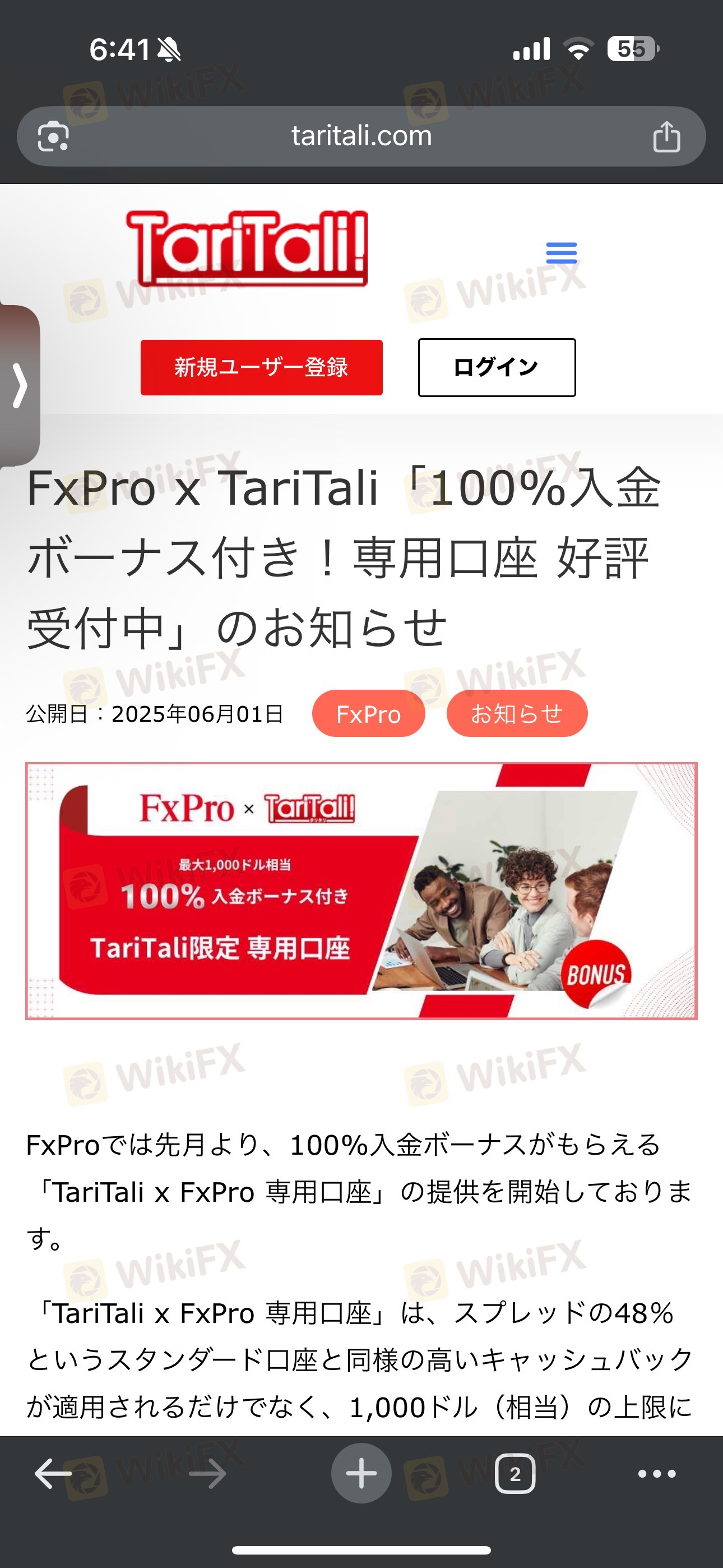Tap the ログイン button
This screenshot has width=723, height=1568.
pos(497,367)
